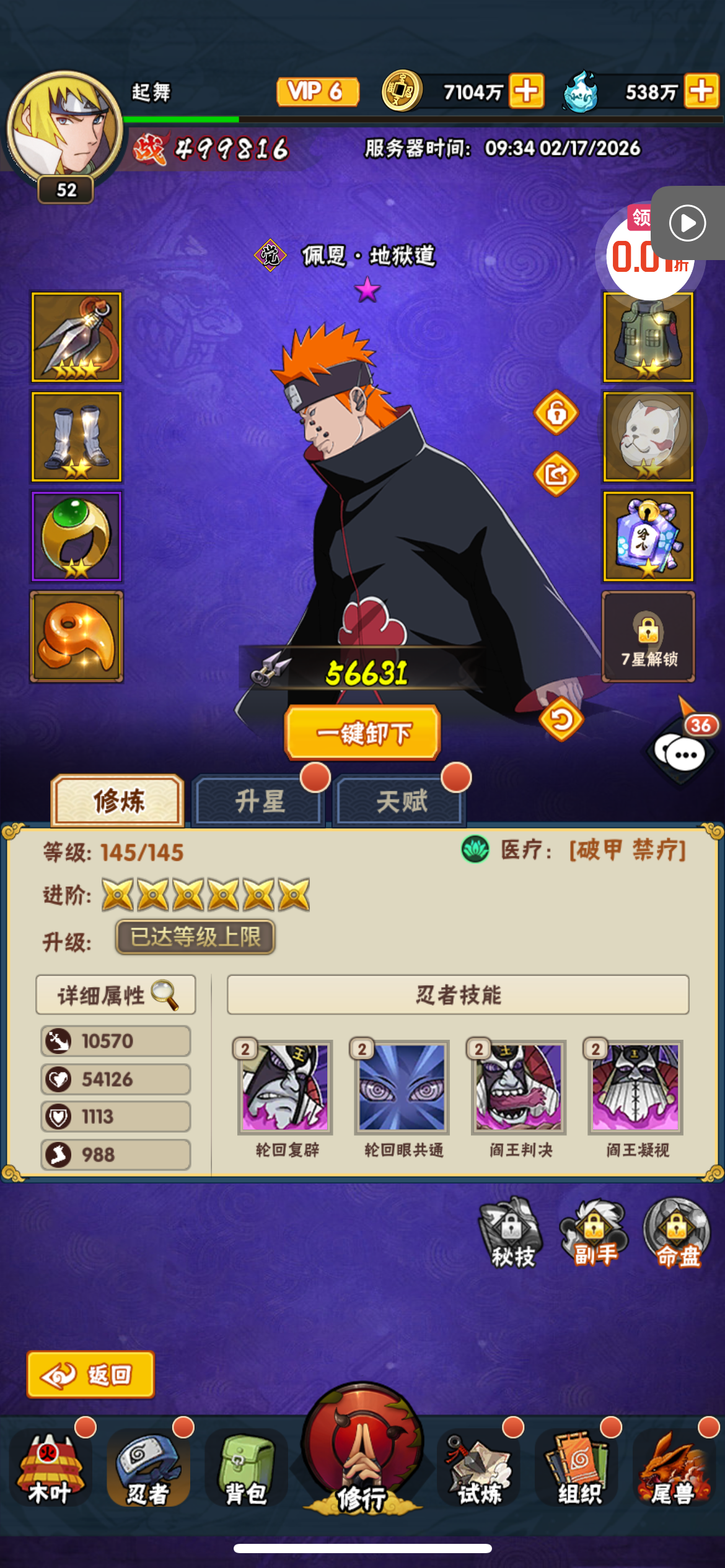Viewport: 725px width, 1568px height.
Task: Switch to the 升星 tab
Action: tap(259, 801)
